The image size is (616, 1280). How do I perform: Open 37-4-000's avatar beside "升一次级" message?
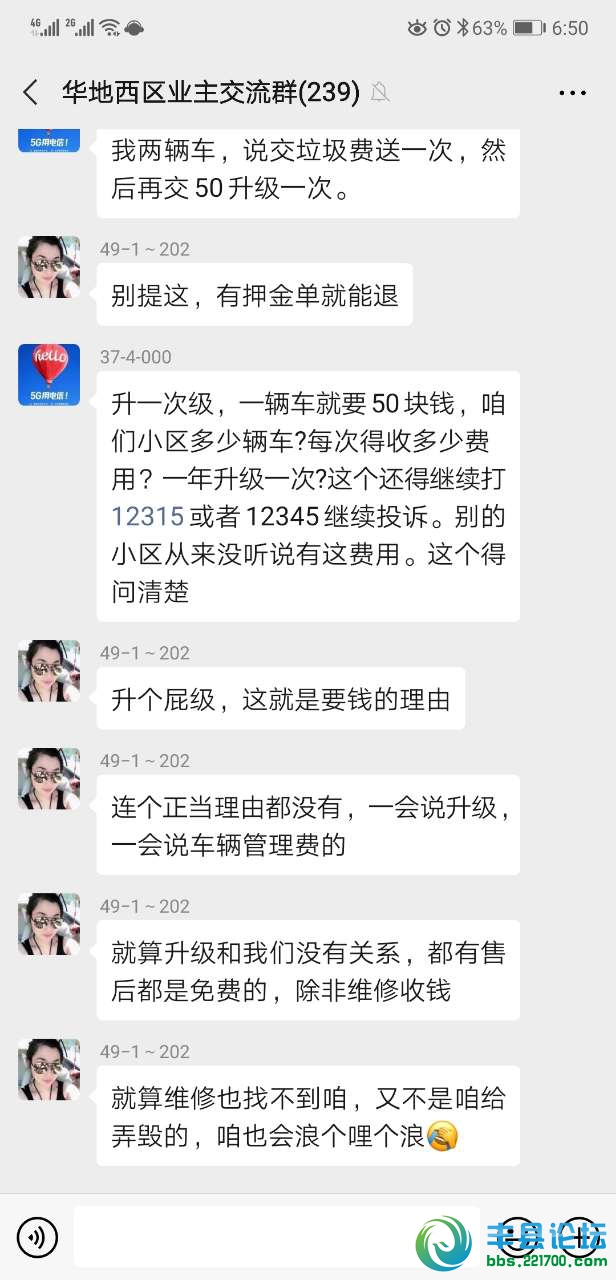pyautogui.click(x=49, y=375)
